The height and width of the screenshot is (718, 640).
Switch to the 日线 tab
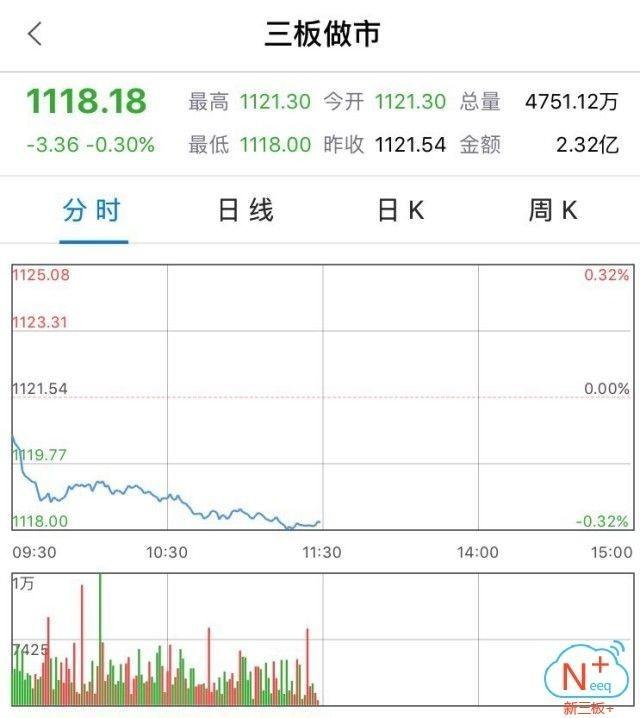pyautogui.click(x=246, y=211)
